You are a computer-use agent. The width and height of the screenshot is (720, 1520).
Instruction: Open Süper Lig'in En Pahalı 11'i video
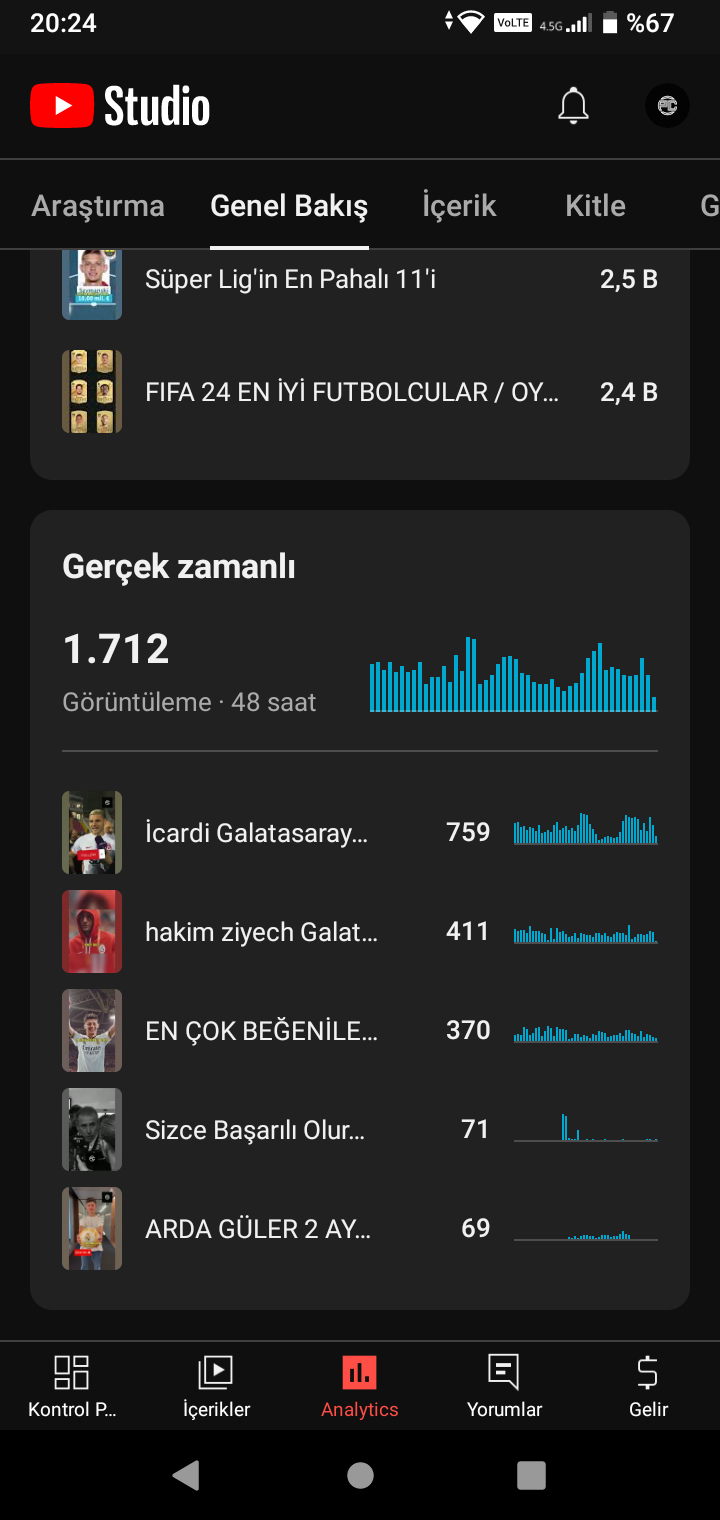click(360, 280)
